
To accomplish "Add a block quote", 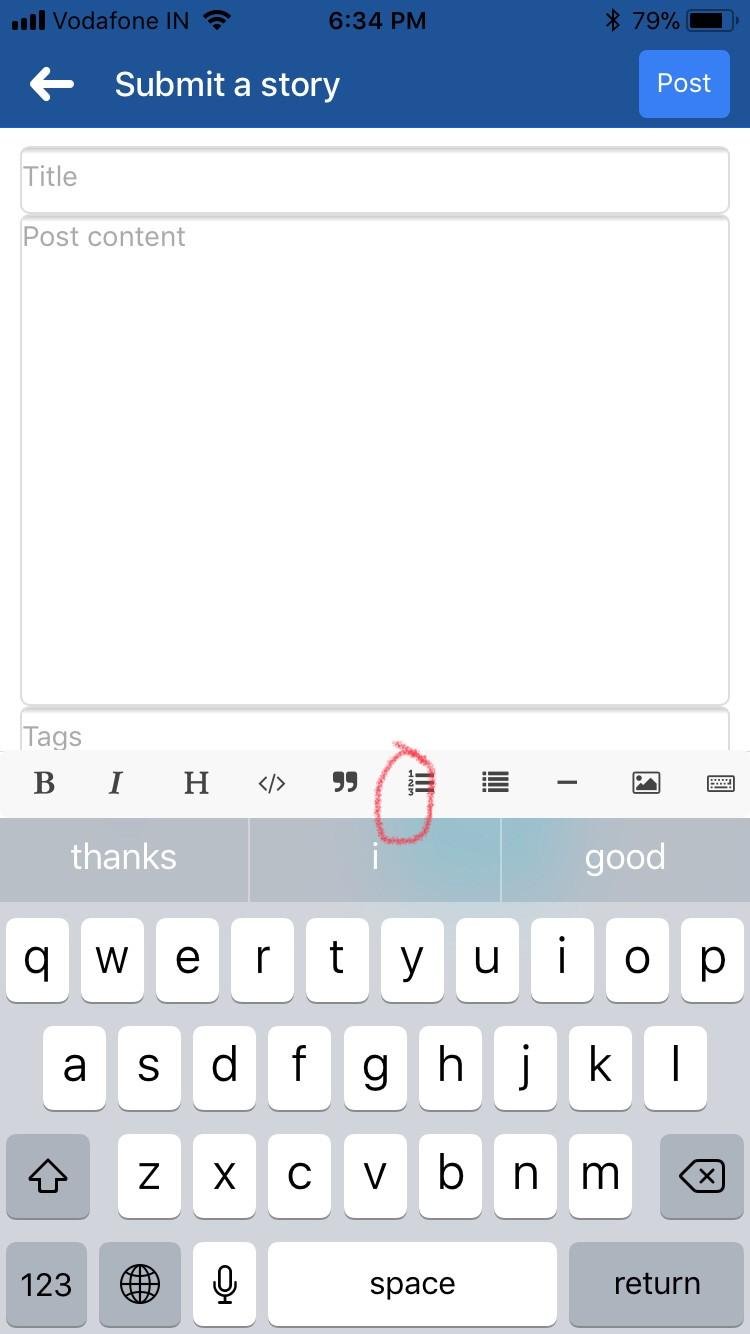I will coord(345,783).
